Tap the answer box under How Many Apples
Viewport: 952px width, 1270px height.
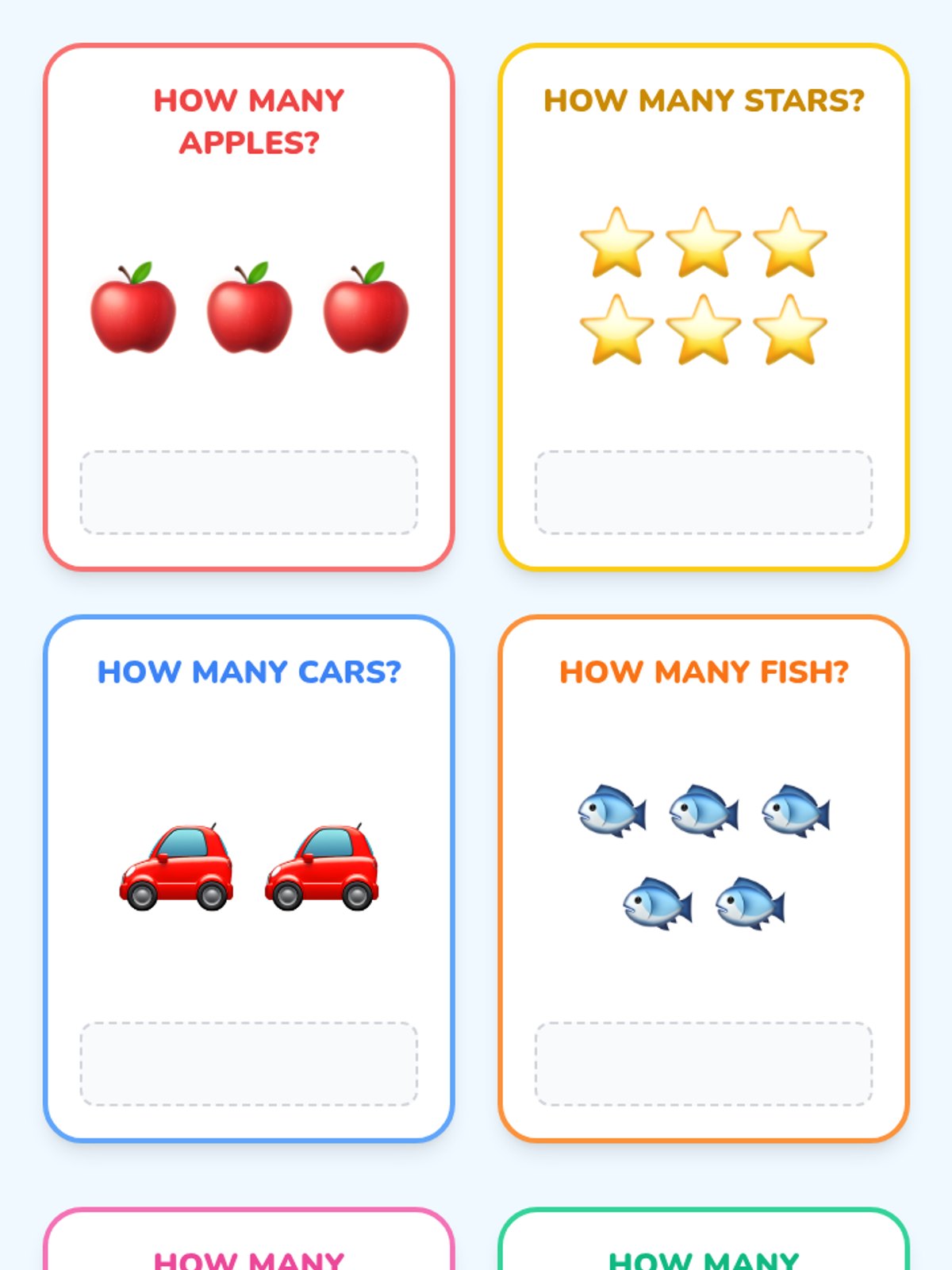point(249,492)
